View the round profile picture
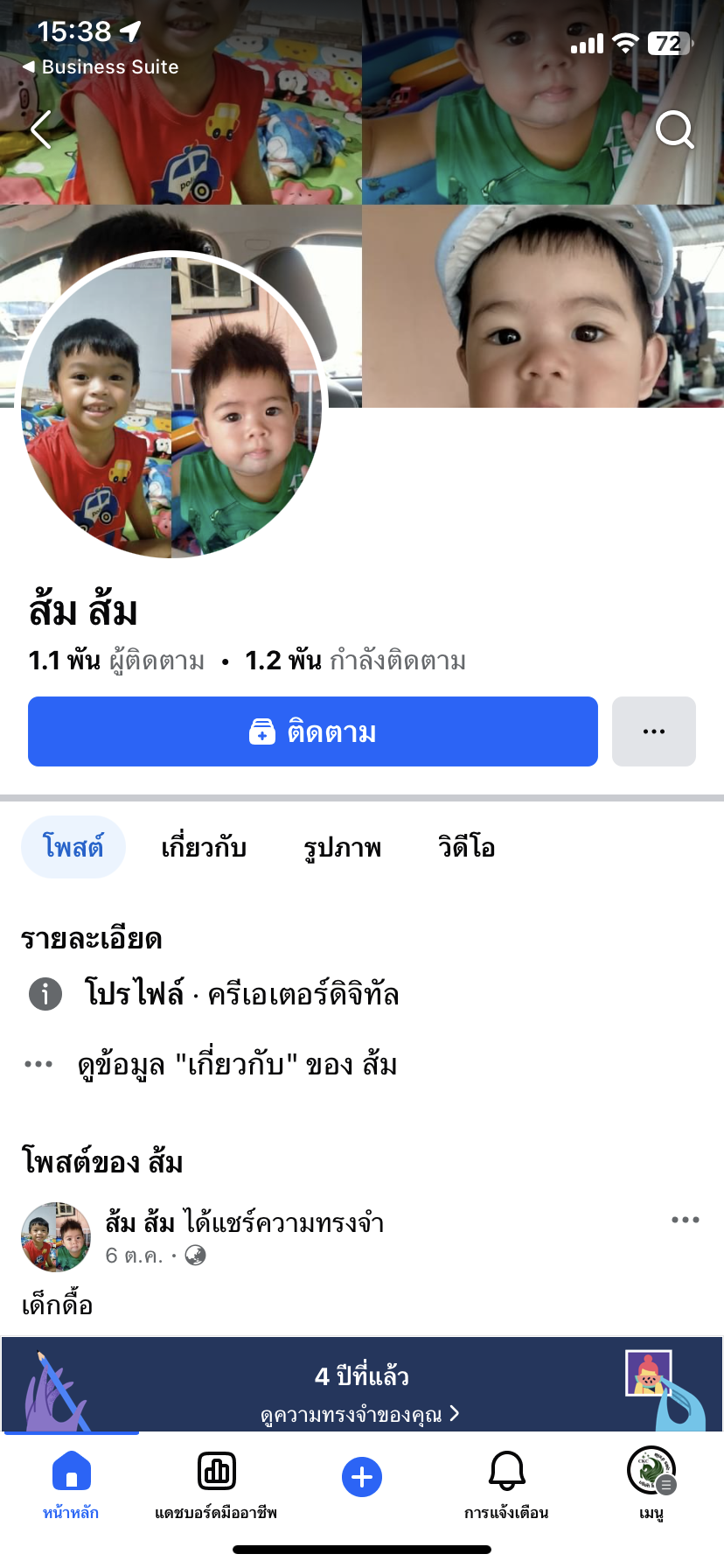724x1568 pixels. coord(171,404)
